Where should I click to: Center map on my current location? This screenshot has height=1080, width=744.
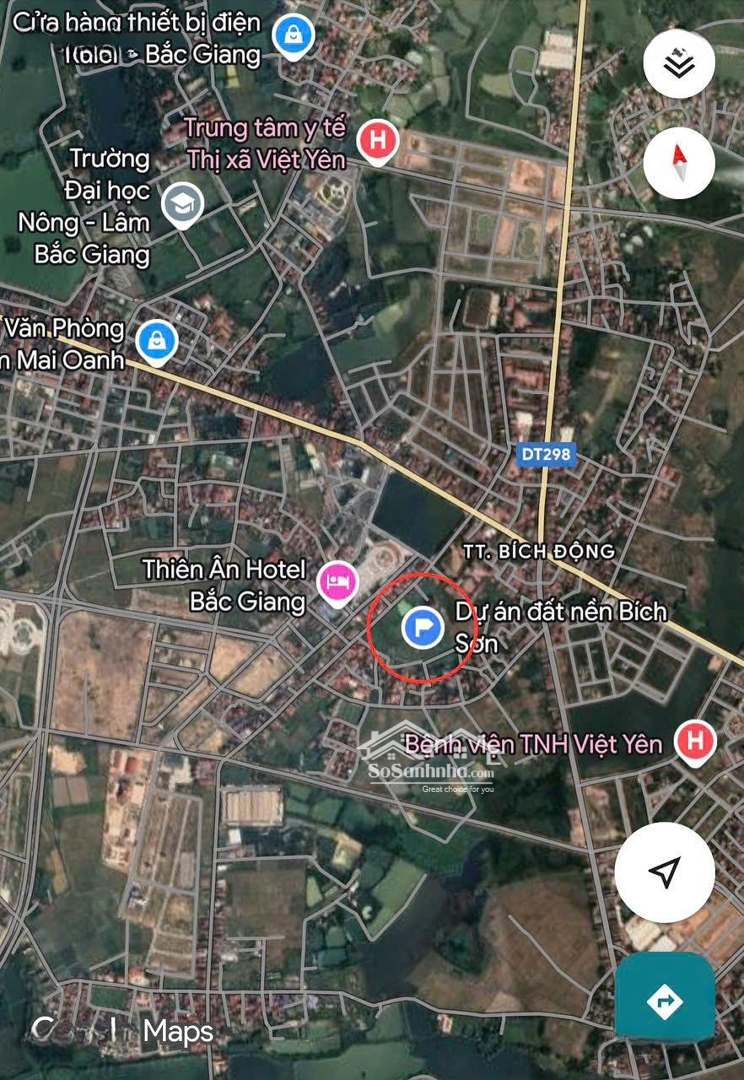(664, 872)
